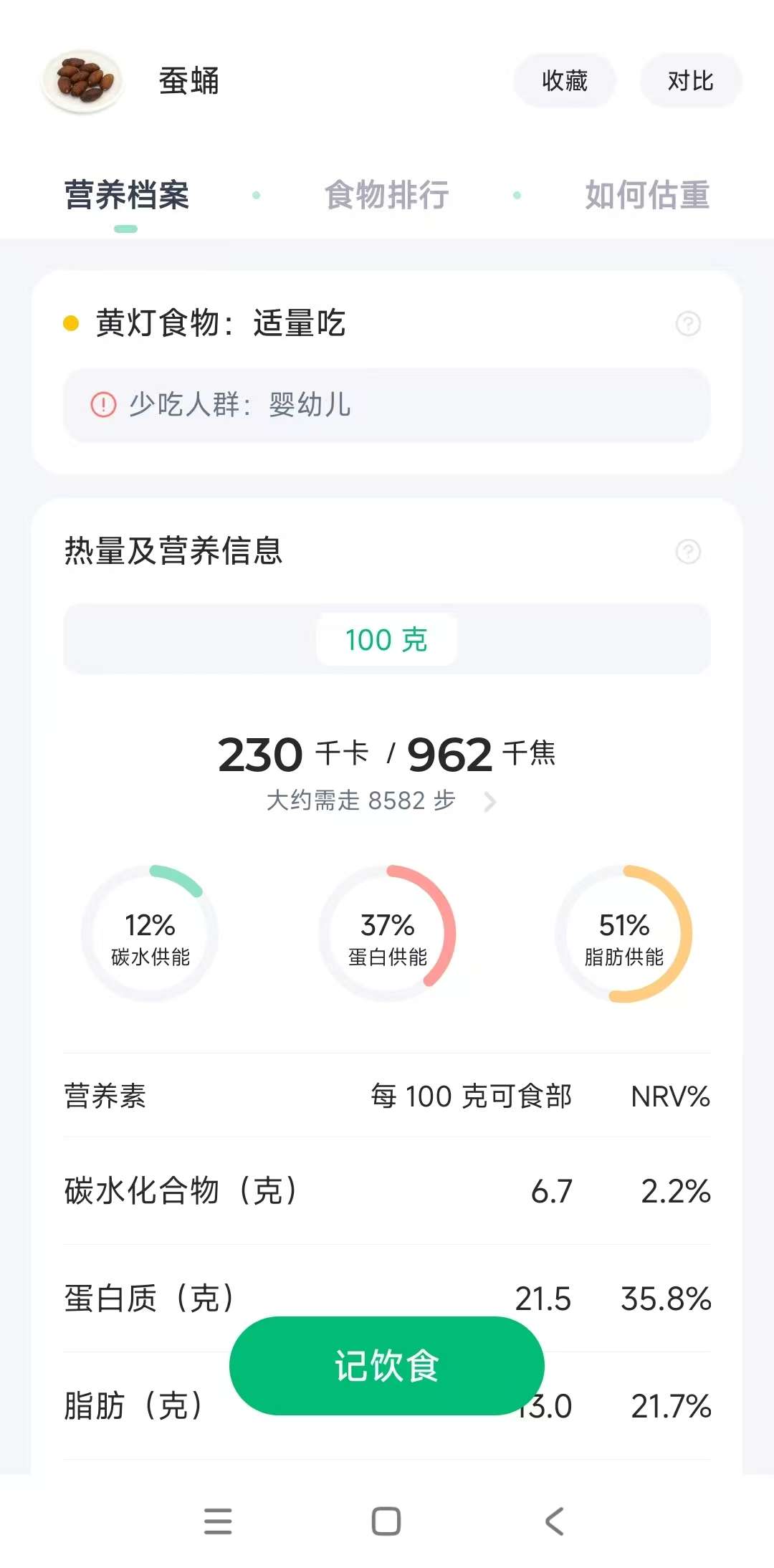
Task: Go back using the system back button
Action: 555,1521
